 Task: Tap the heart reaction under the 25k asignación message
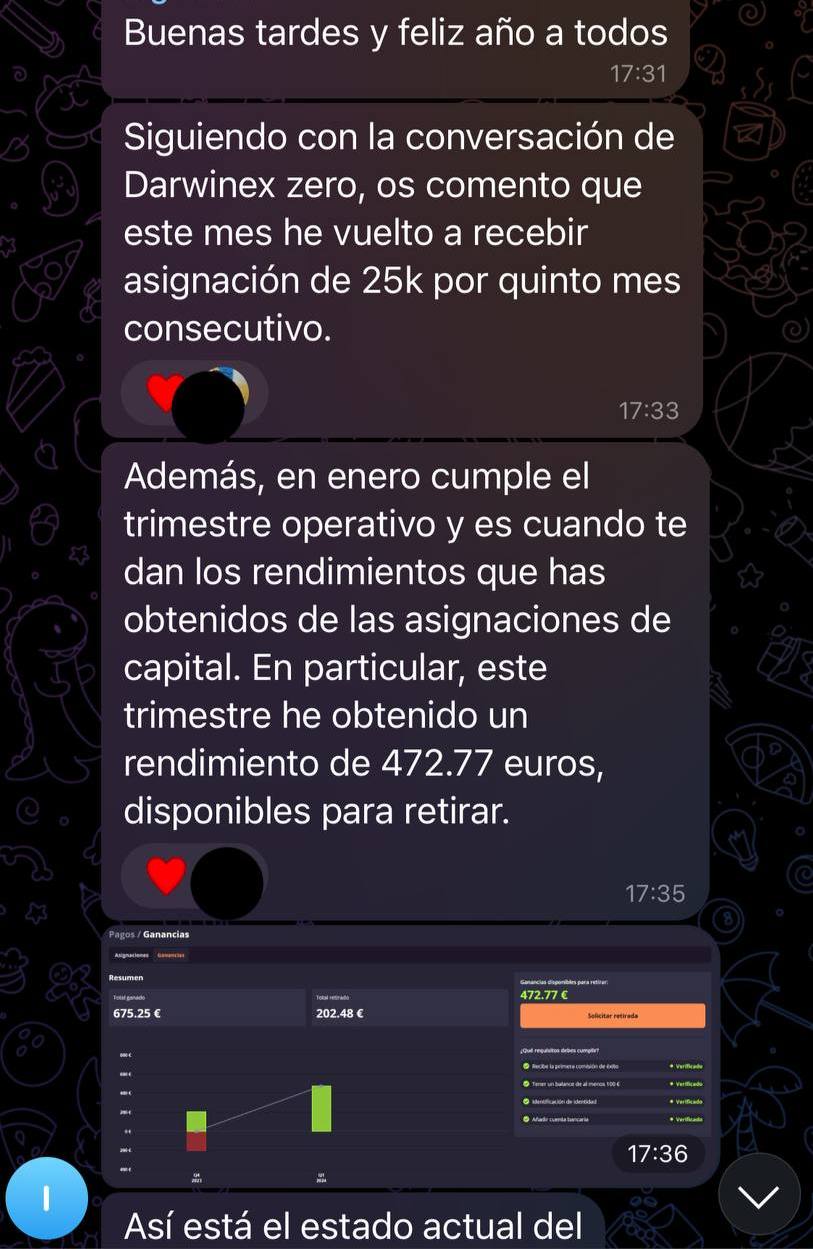163,393
